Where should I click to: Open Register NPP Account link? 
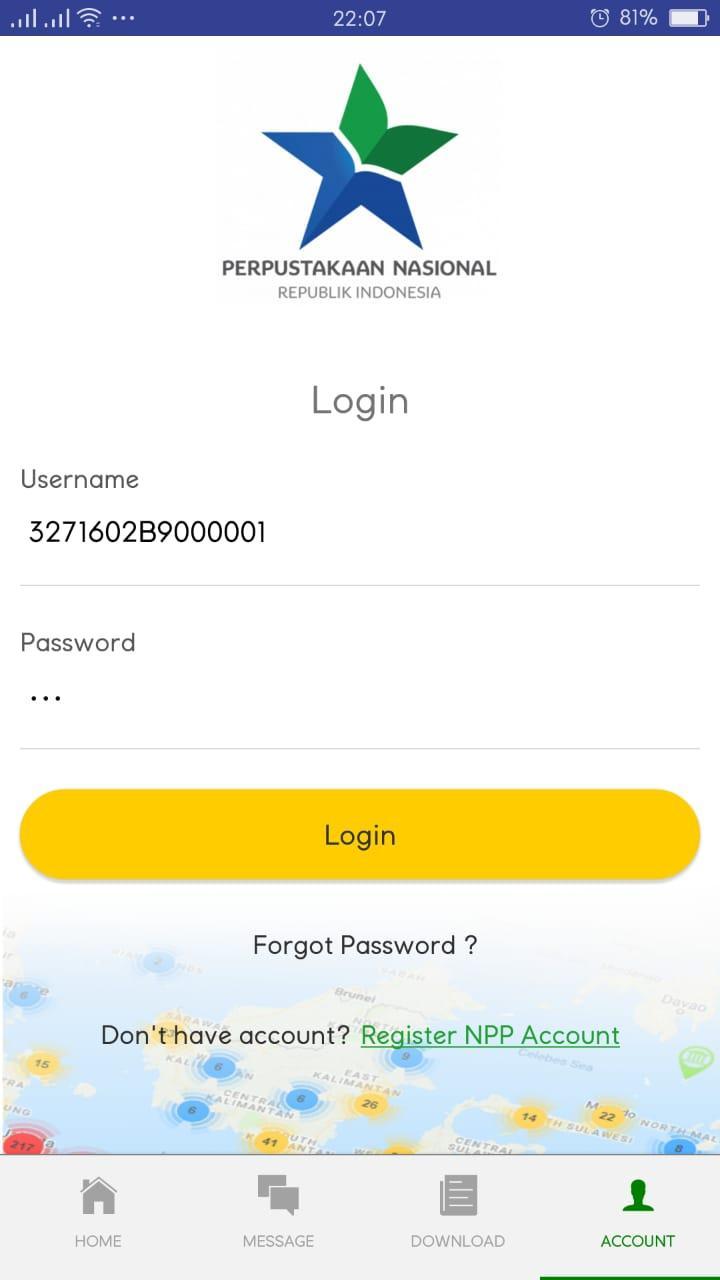point(490,1035)
